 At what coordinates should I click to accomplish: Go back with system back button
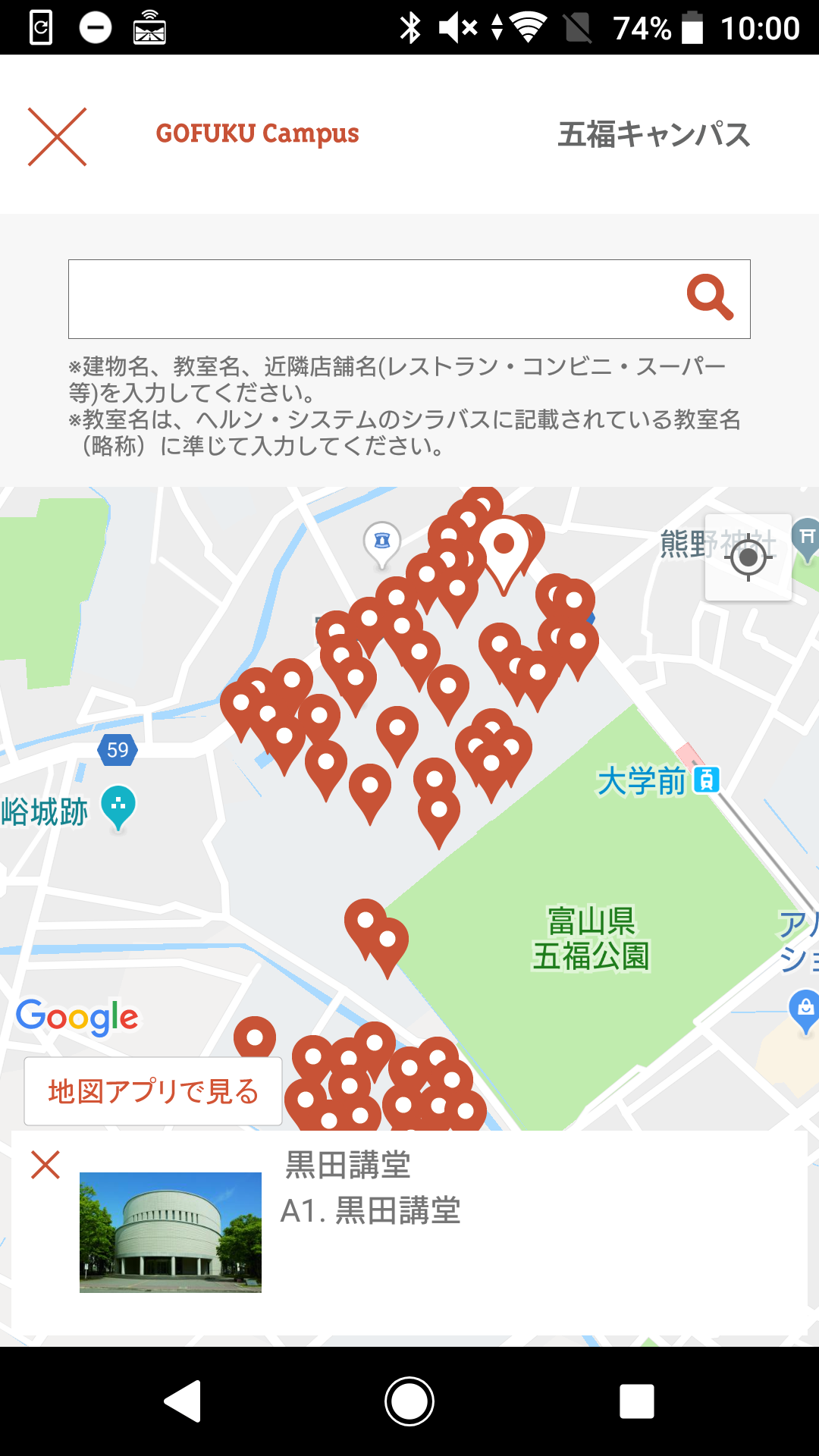183,1401
